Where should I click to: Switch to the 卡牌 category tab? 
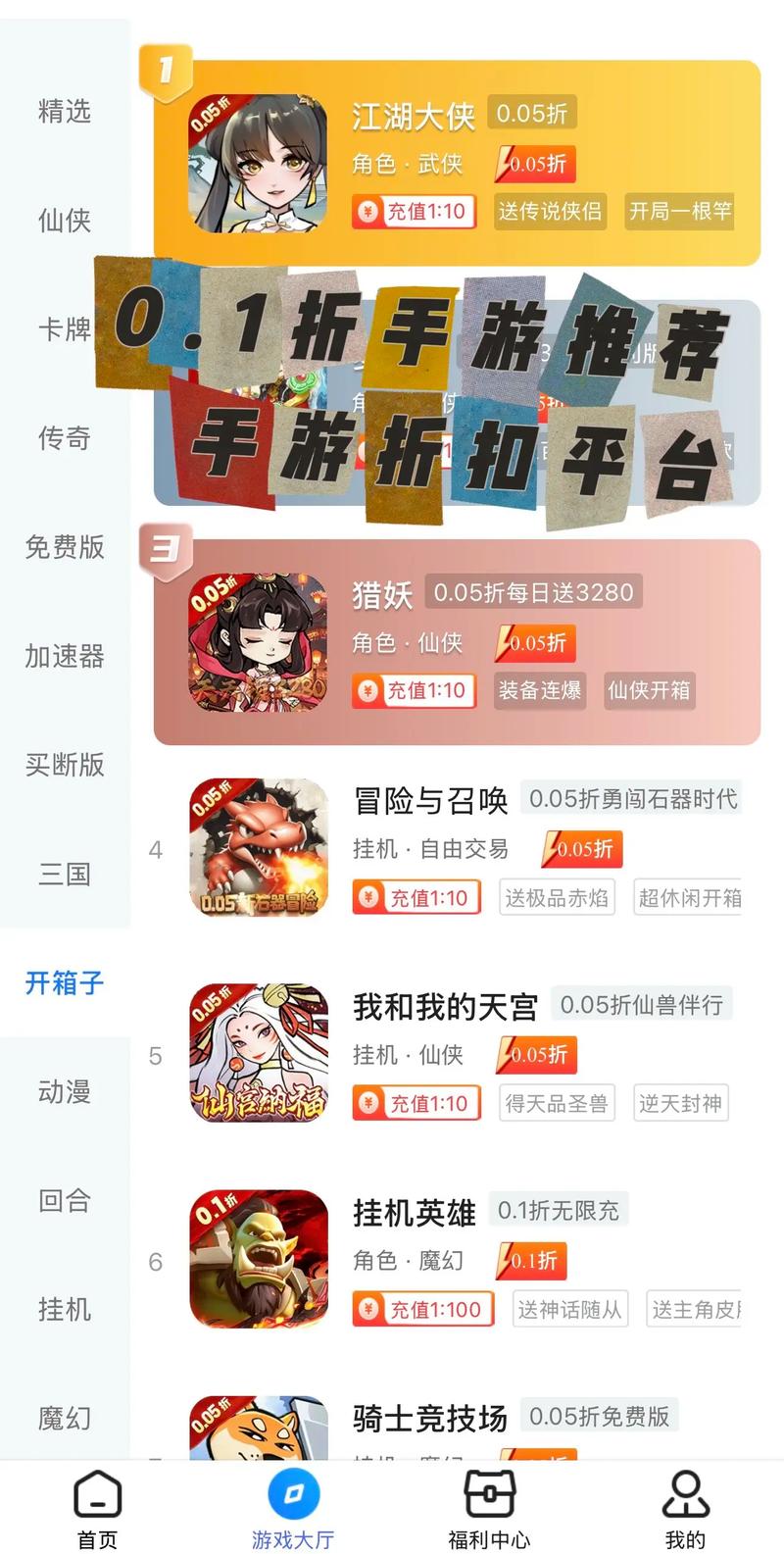click(x=64, y=330)
